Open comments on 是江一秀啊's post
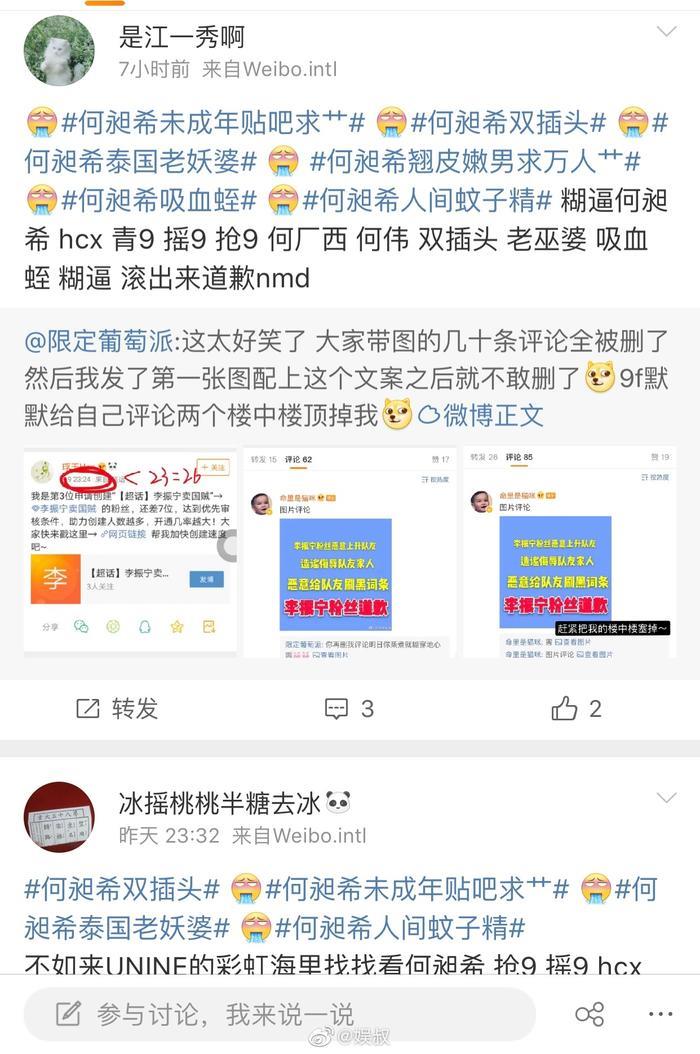This screenshot has height=1054, width=700. pos(349,709)
